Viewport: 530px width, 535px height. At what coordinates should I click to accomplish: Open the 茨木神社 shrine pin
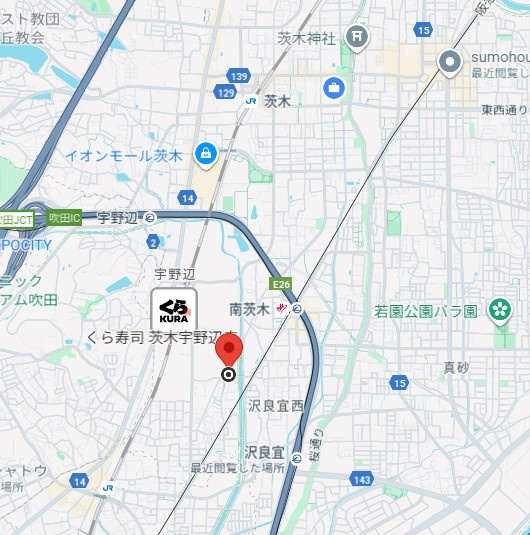[x=357, y=38]
